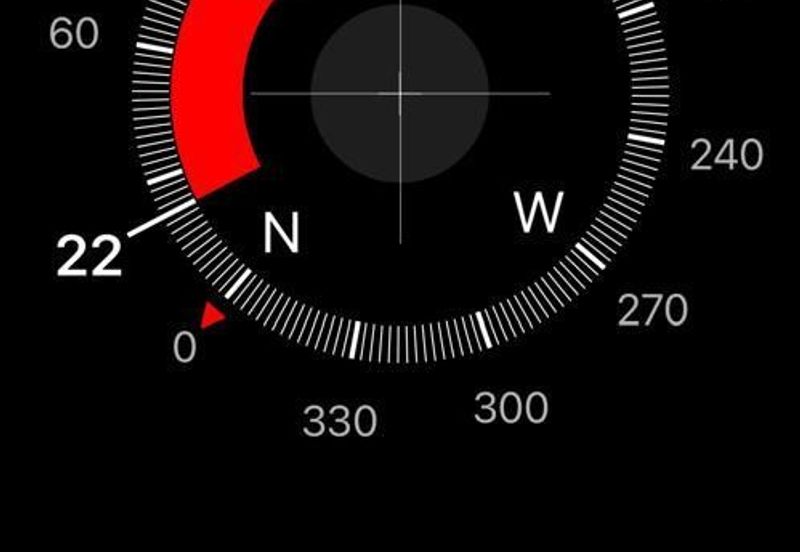Tap the compass dial to reset the locked bearing

point(400,95)
